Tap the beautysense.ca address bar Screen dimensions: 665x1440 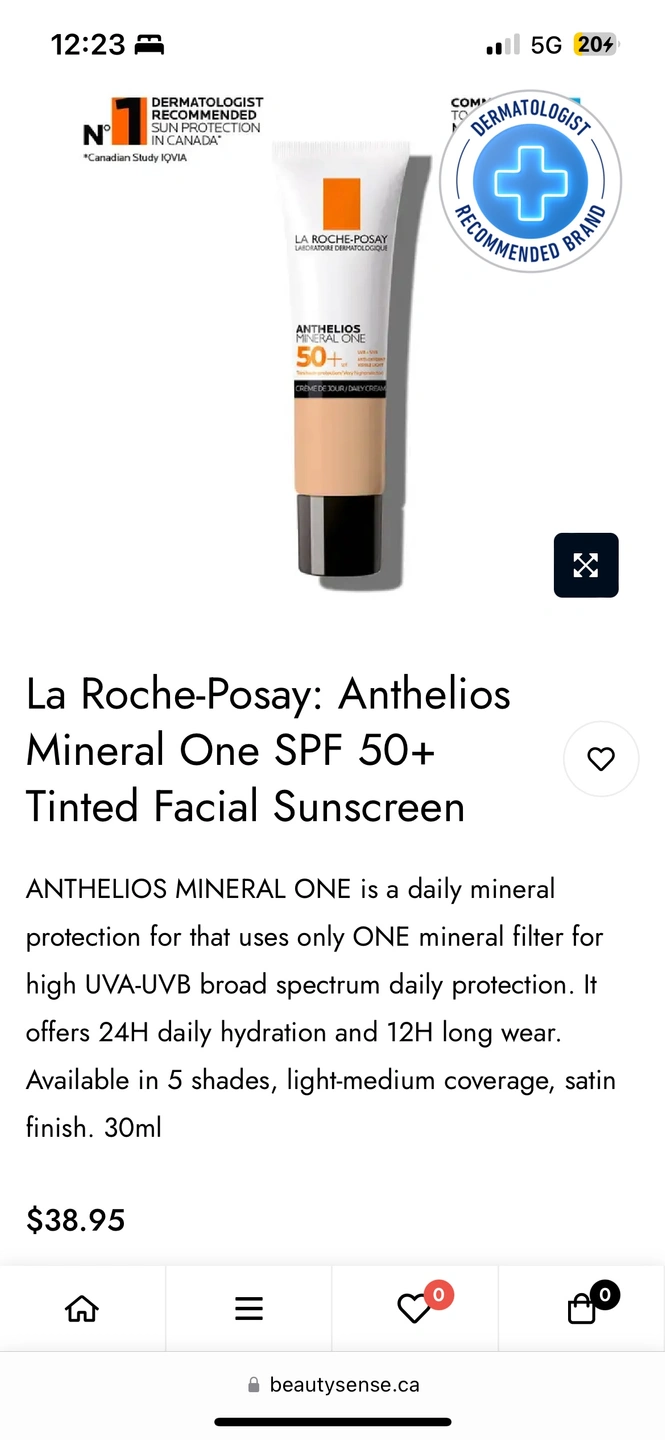coord(333,1385)
